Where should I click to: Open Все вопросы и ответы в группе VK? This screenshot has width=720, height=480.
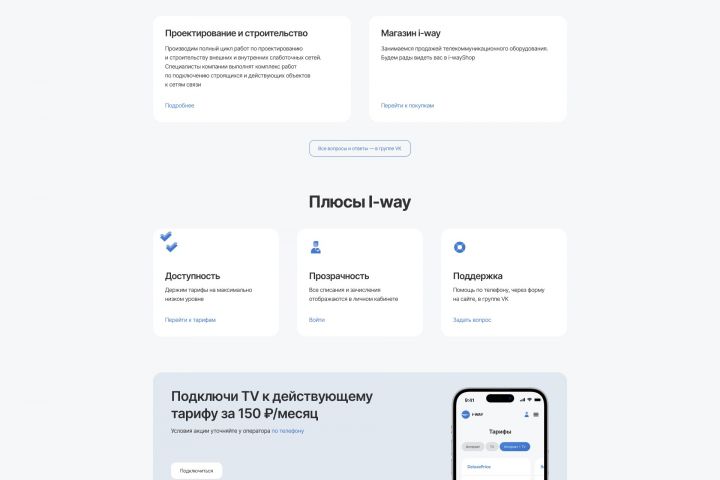360,148
